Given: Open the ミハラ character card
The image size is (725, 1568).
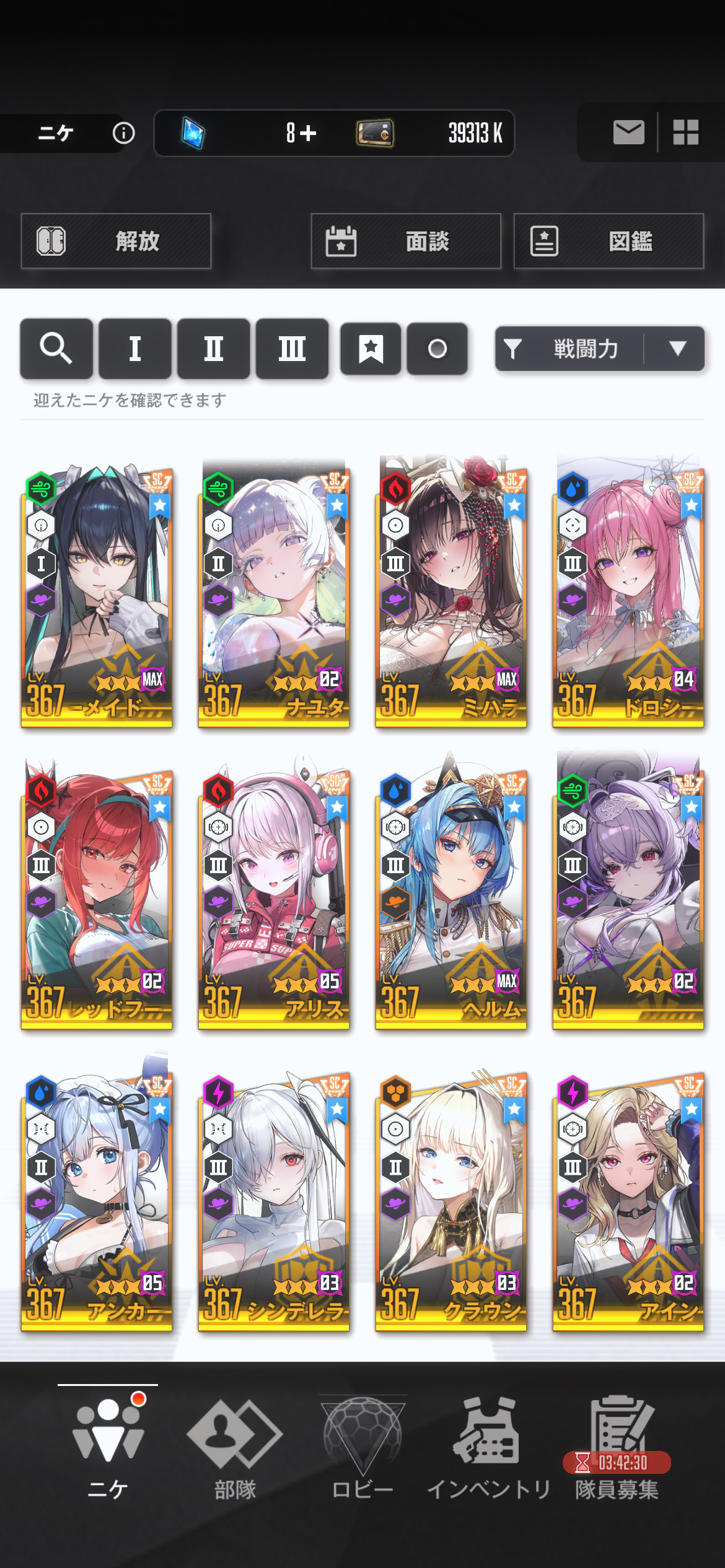Looking at the screenshot, I should [x=451, y=593].
